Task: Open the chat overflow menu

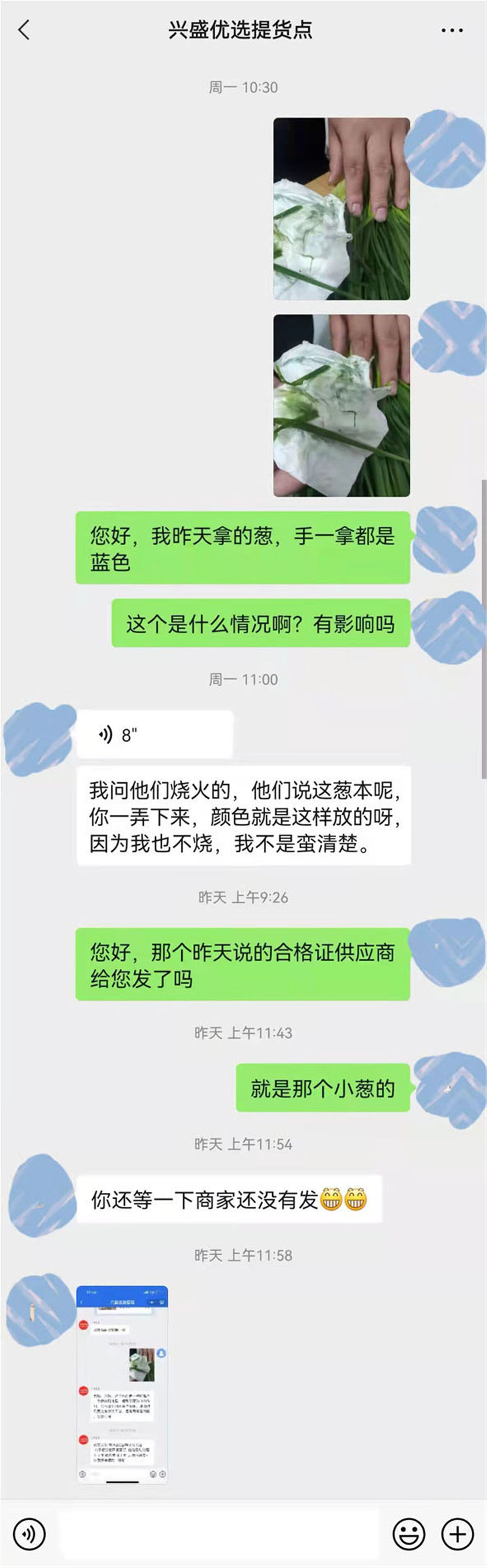Action: (452, 30)
